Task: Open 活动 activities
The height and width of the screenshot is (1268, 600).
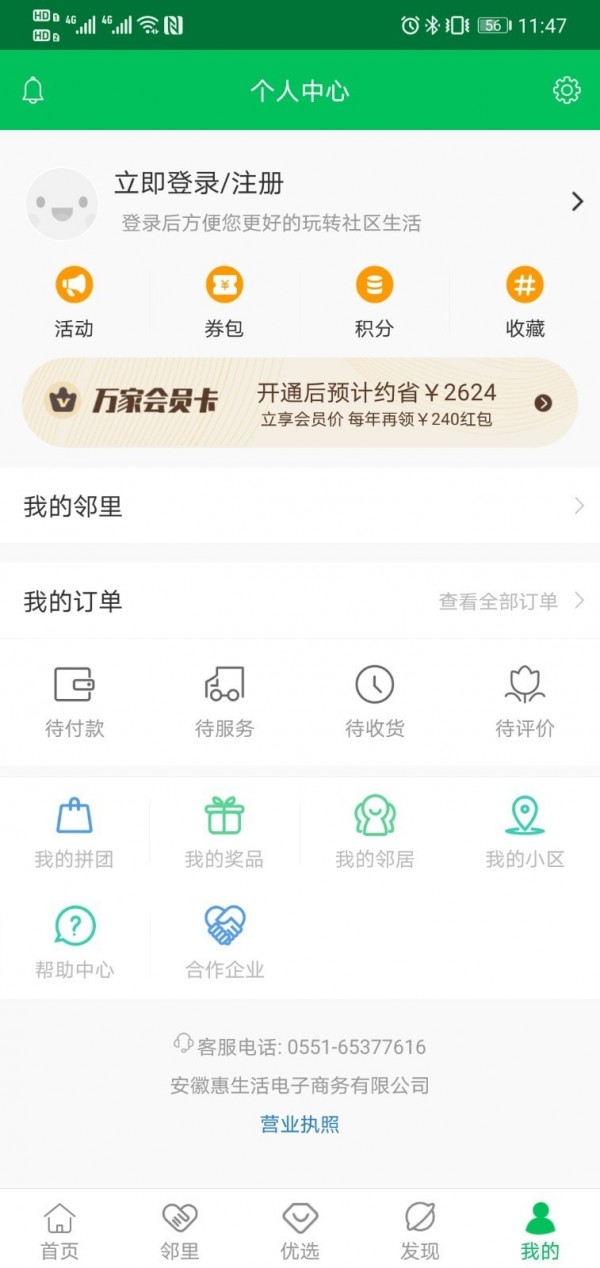Action: 74,302
